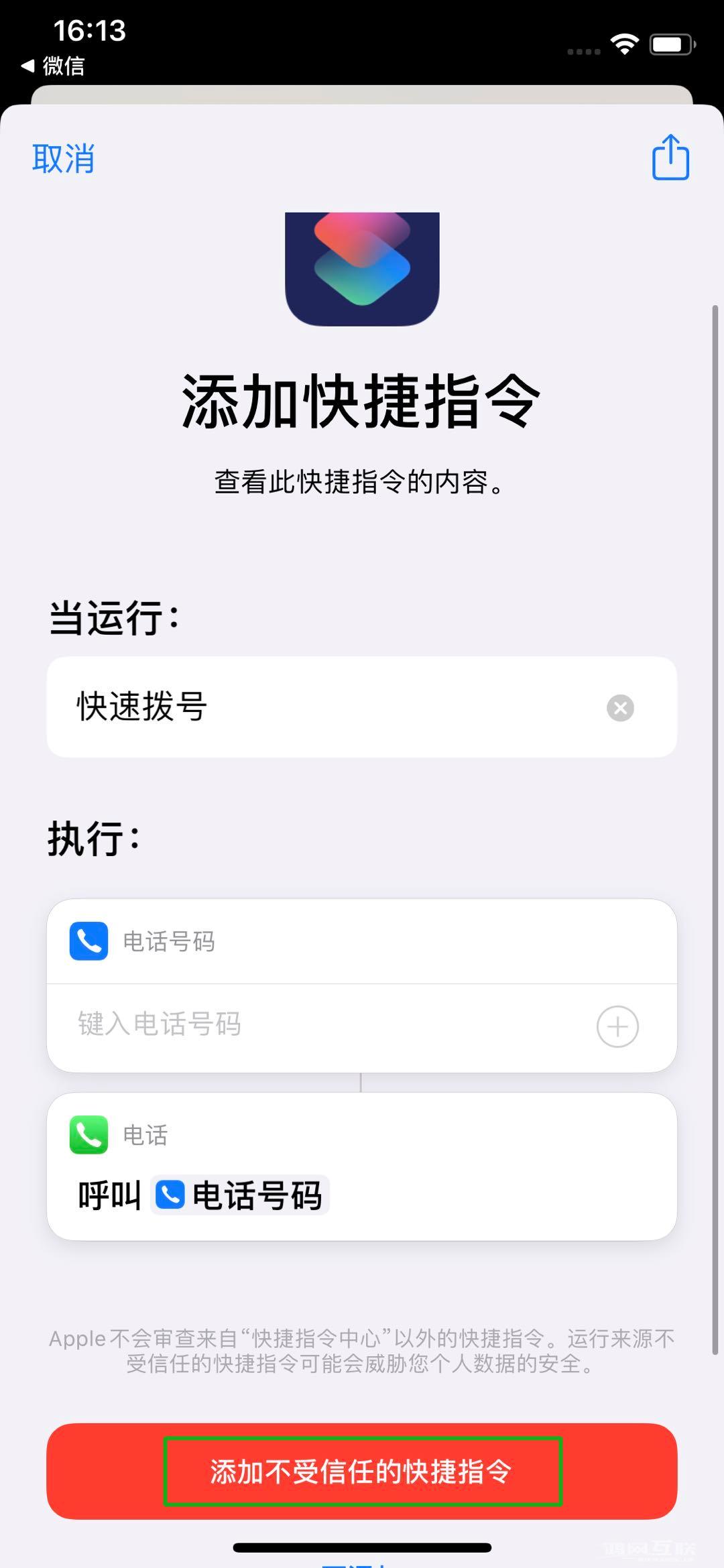Clear the 快速拨号 name with the x button
The height and width of the screenshot is (1568, 724).
coord(620,707)
